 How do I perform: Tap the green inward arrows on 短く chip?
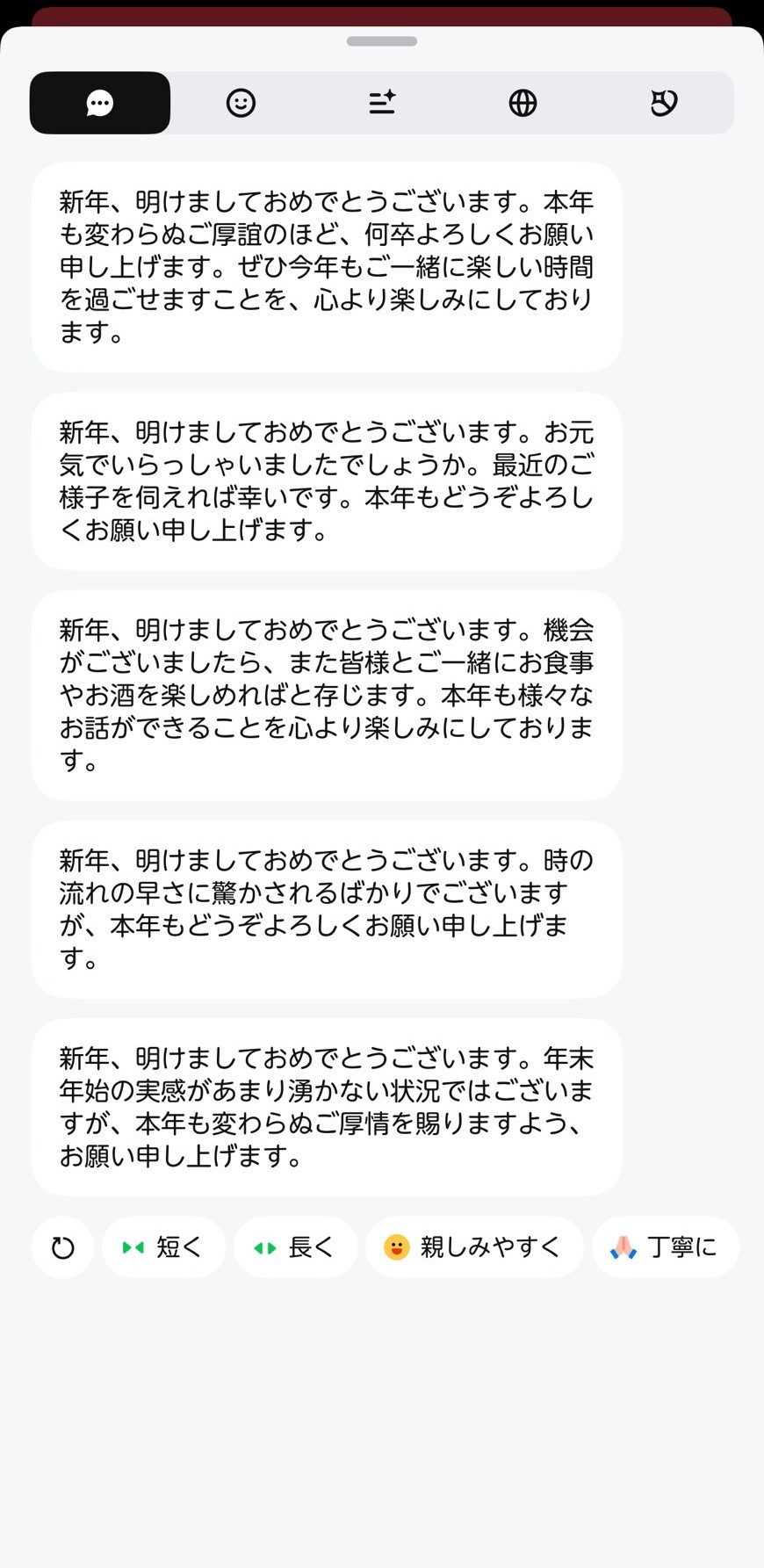[x=133, y=1246]
